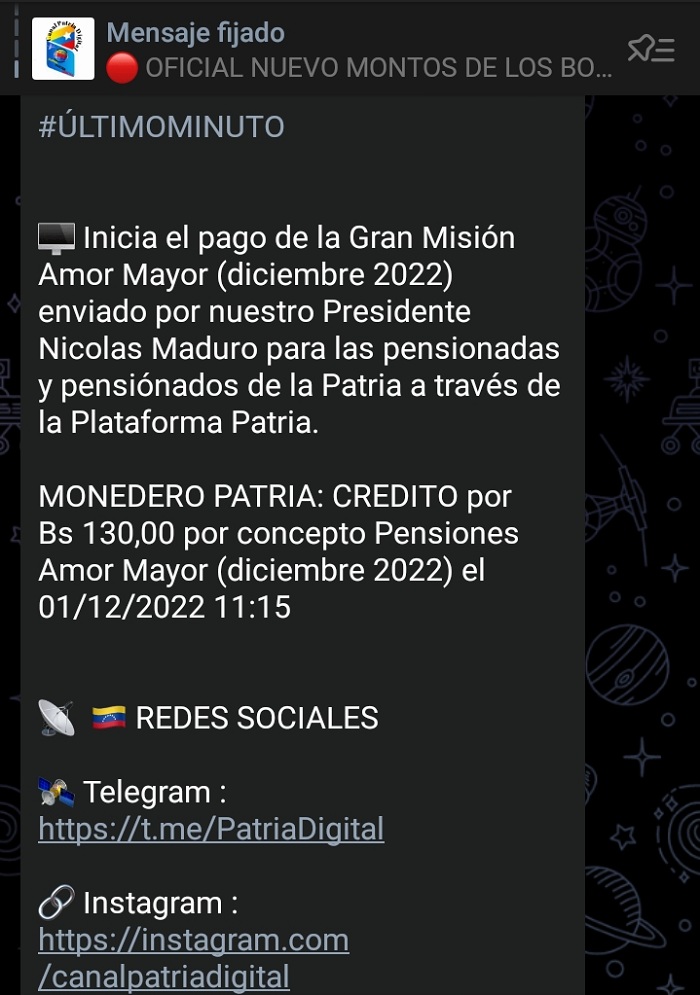Open the instagram.com/canalpatriadigital link
Screen dimensions: 700x995
pos(193,957)
